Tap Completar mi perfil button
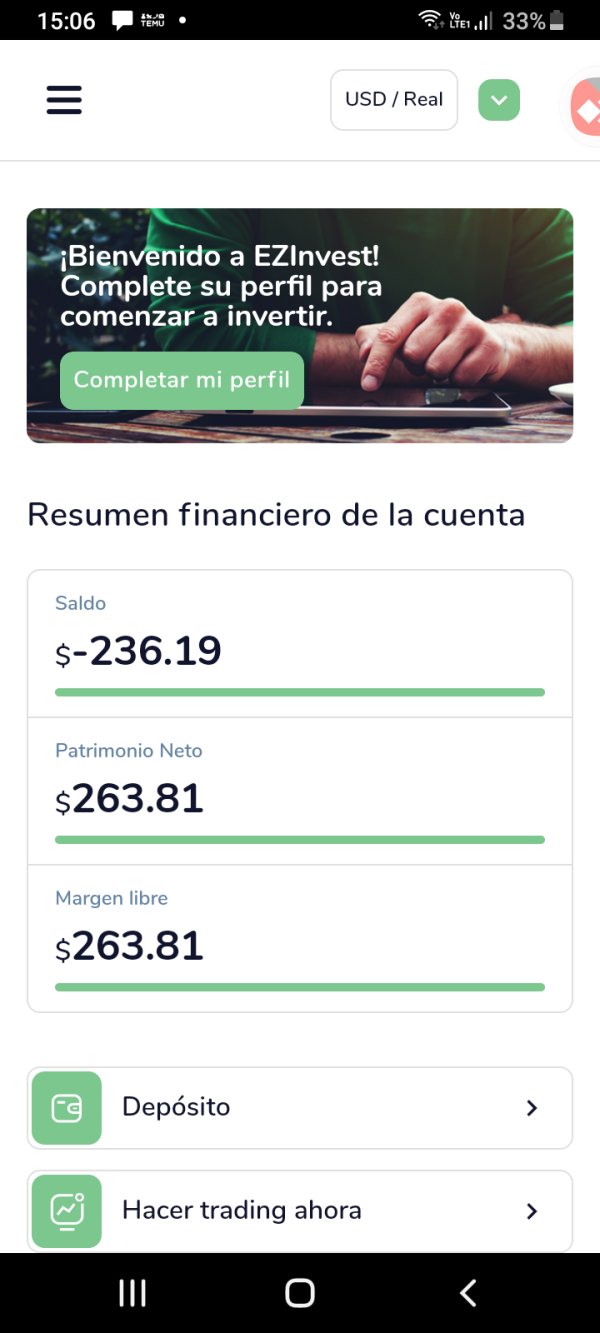The height and width of the screenshot is (1333, 600). click(x=182, y=380)
